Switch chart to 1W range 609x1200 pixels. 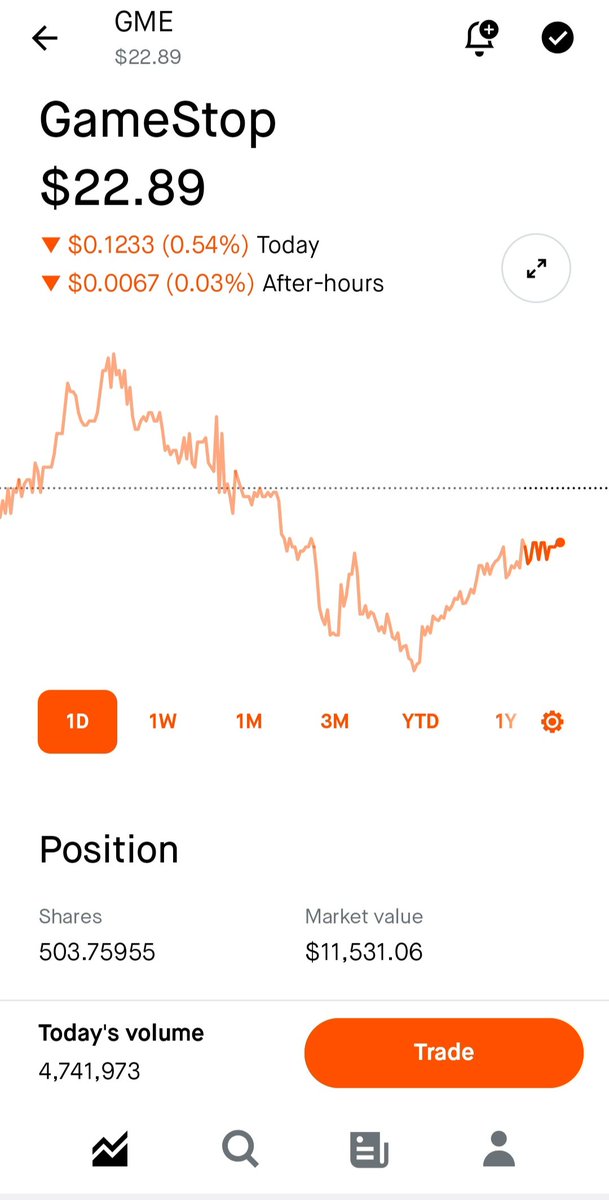click(162, 721)
